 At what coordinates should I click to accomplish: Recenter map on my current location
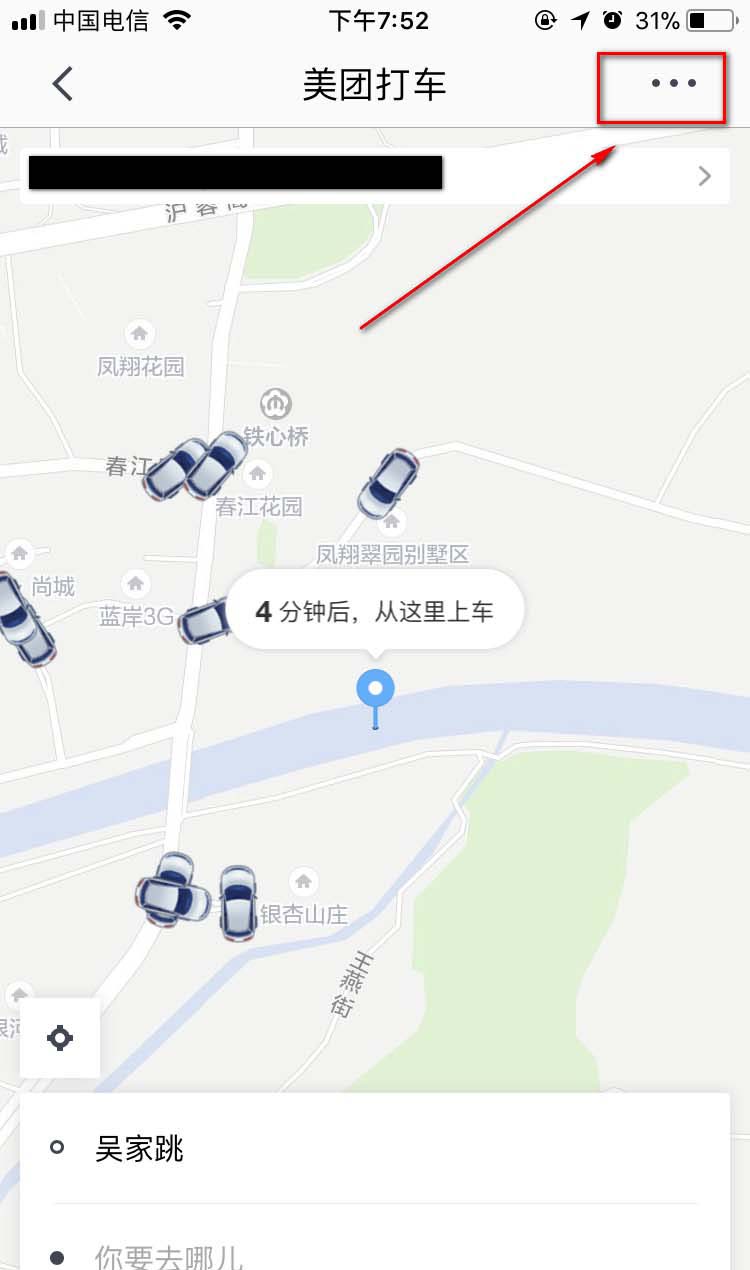[60, 1038]
